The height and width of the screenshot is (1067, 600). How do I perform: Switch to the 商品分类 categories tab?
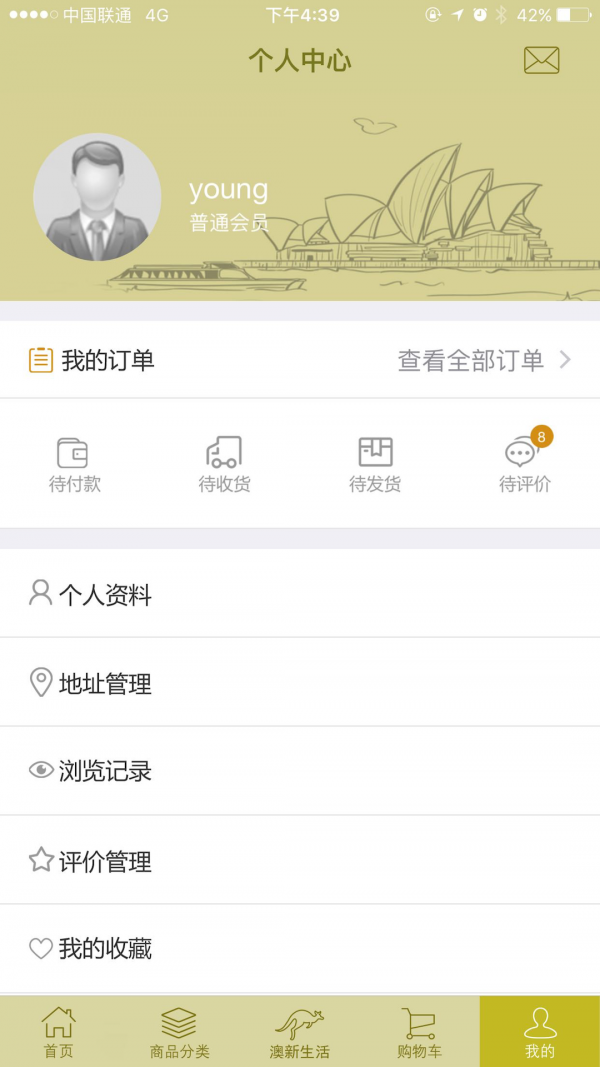click(x=179, y=1033)
